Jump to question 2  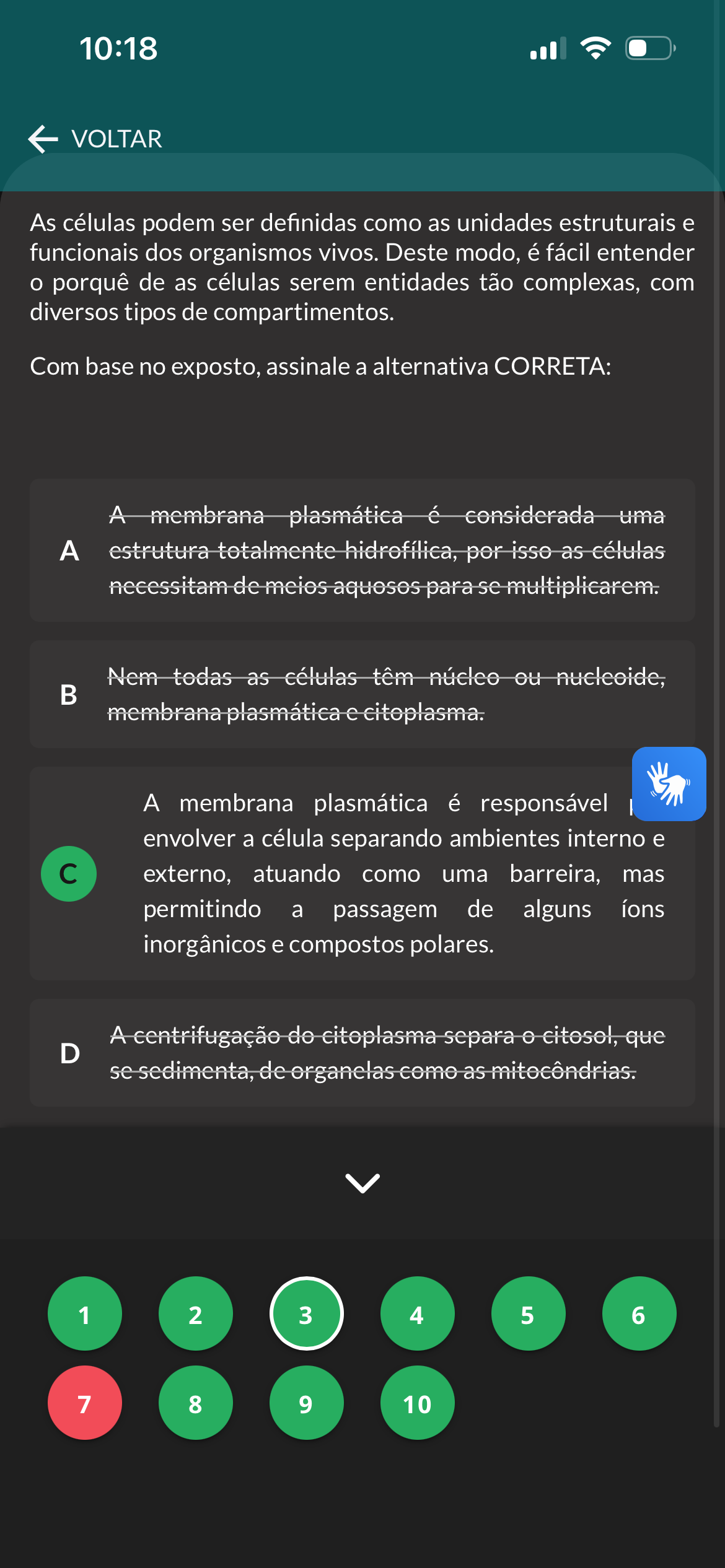196,1313
